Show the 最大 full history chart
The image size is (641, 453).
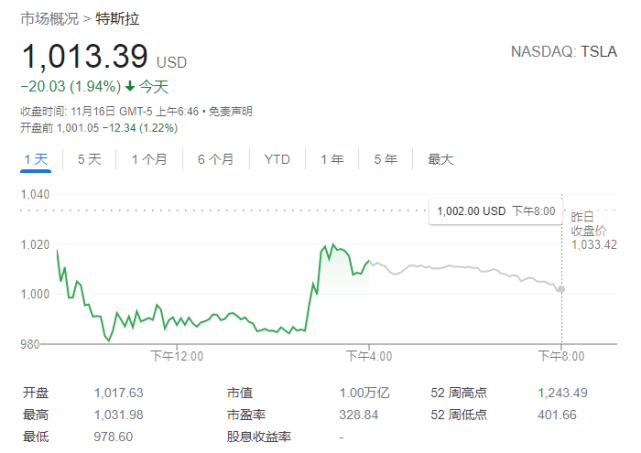coord(441,159)
